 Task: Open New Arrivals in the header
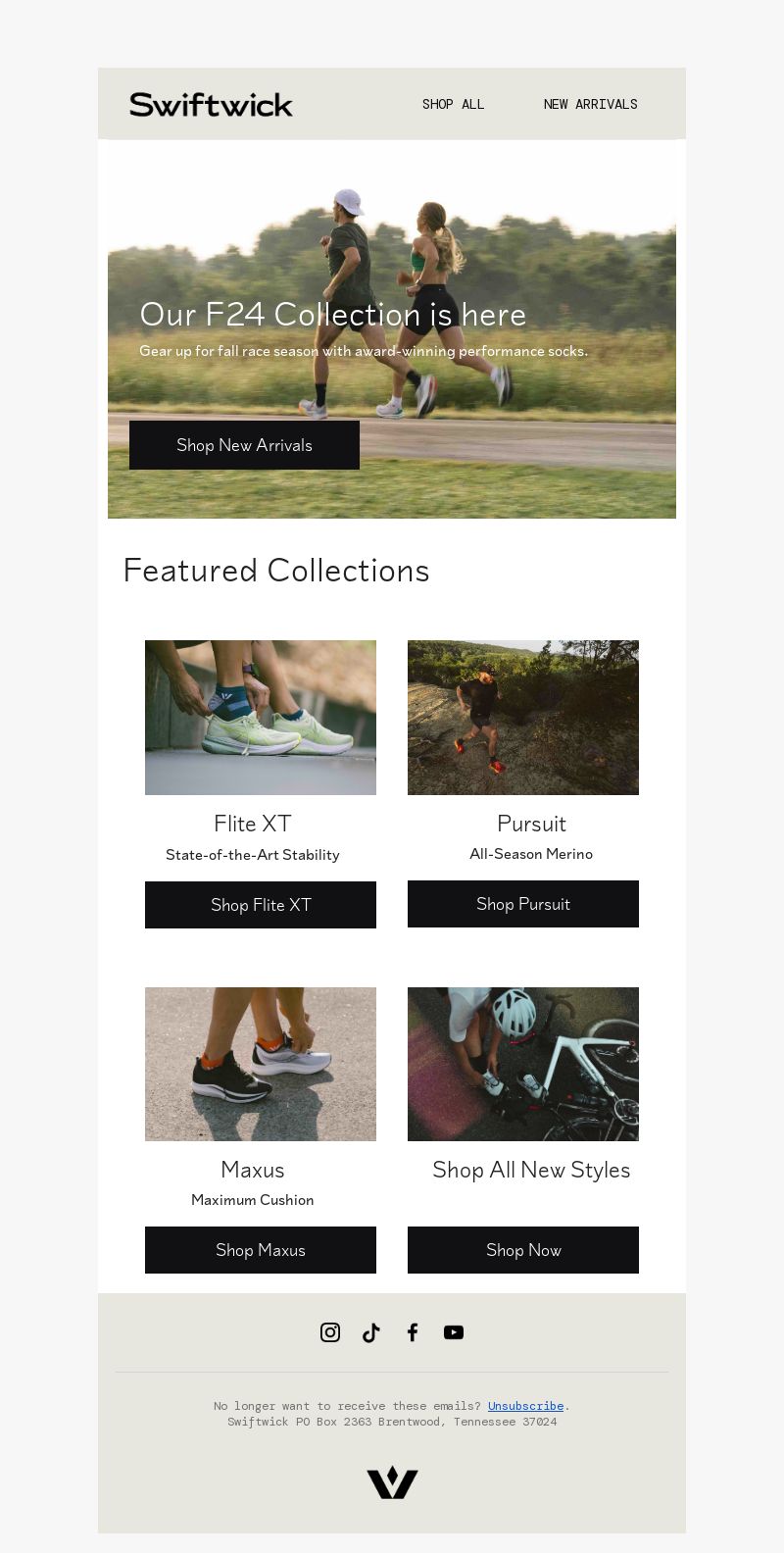click(x=590, y=104)
